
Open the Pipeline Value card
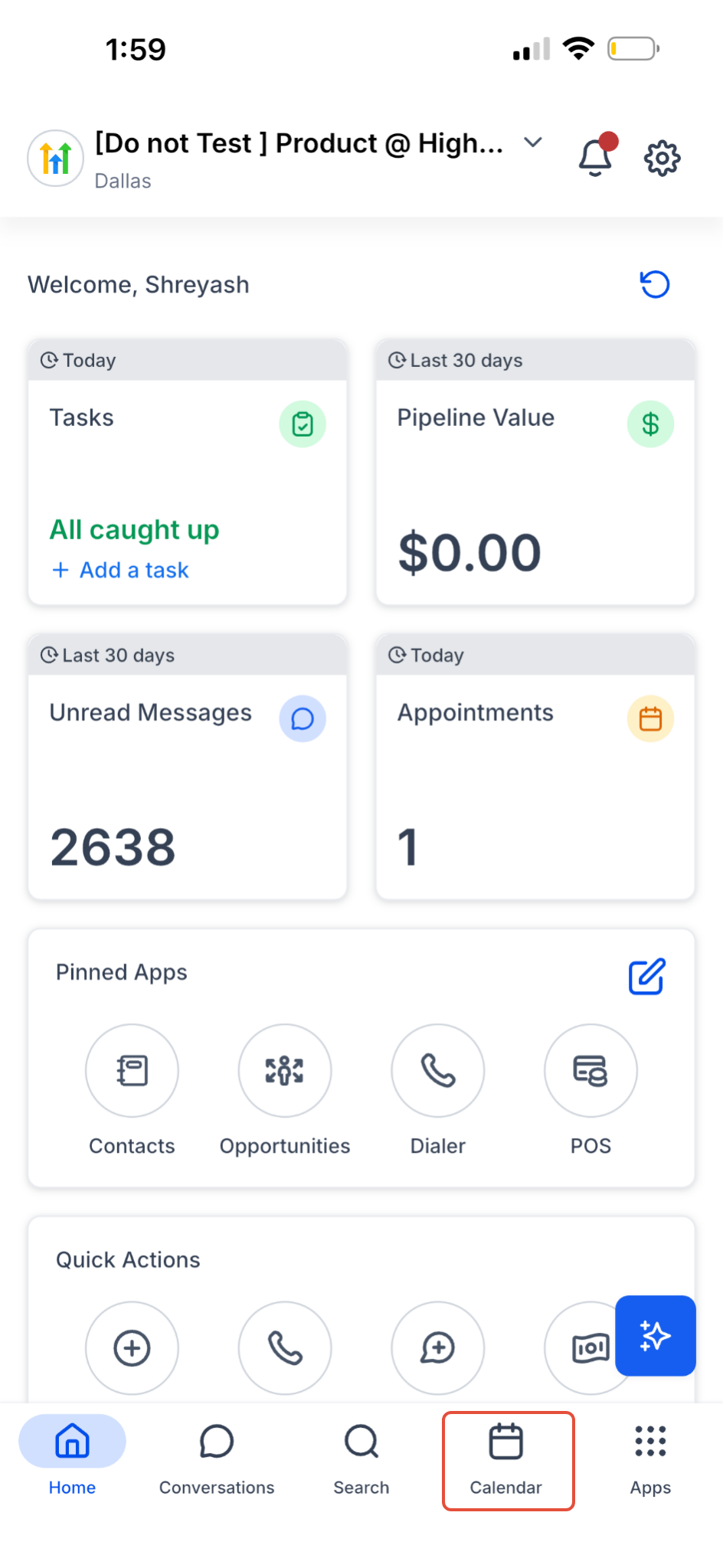point(535,472)
